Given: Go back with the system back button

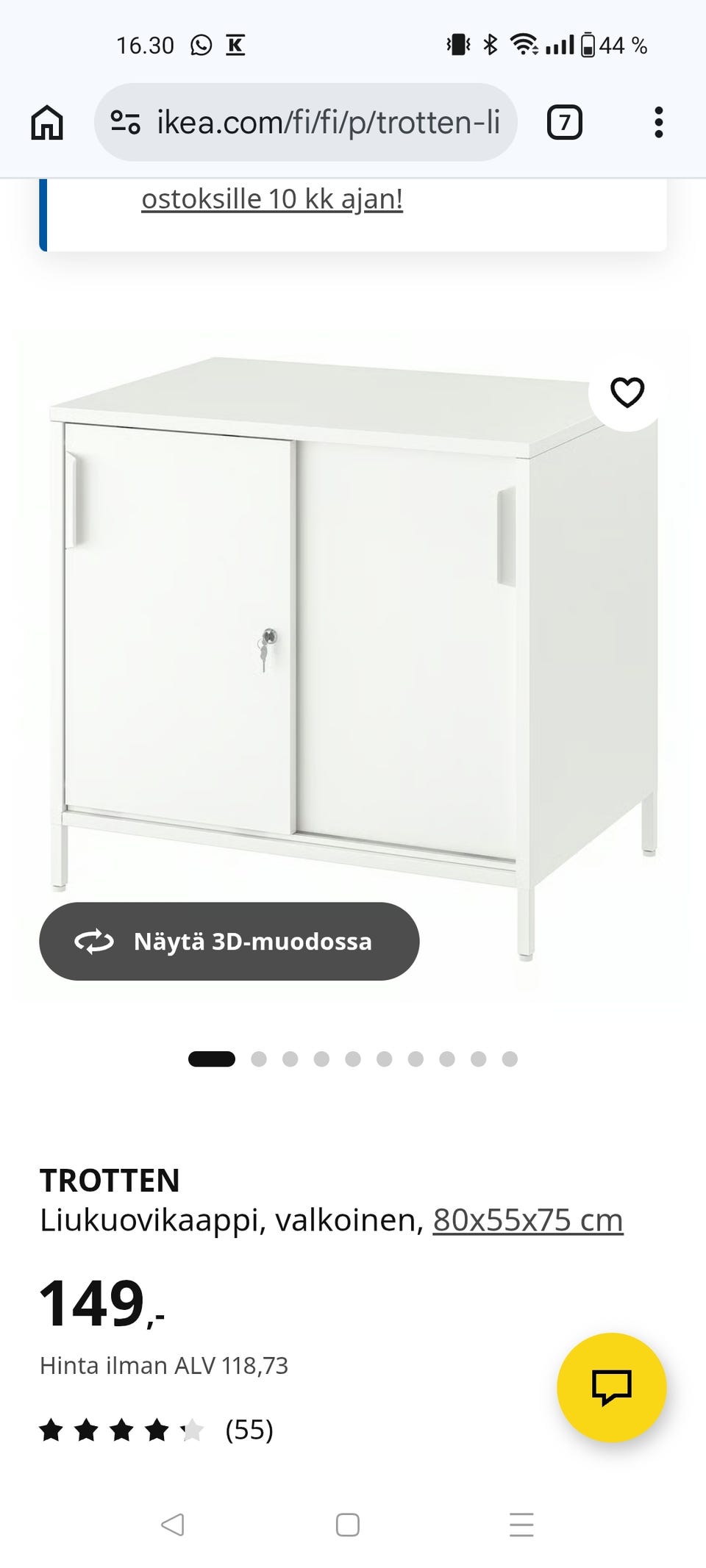Looking at the screenshot, I should coord(172,1525).
